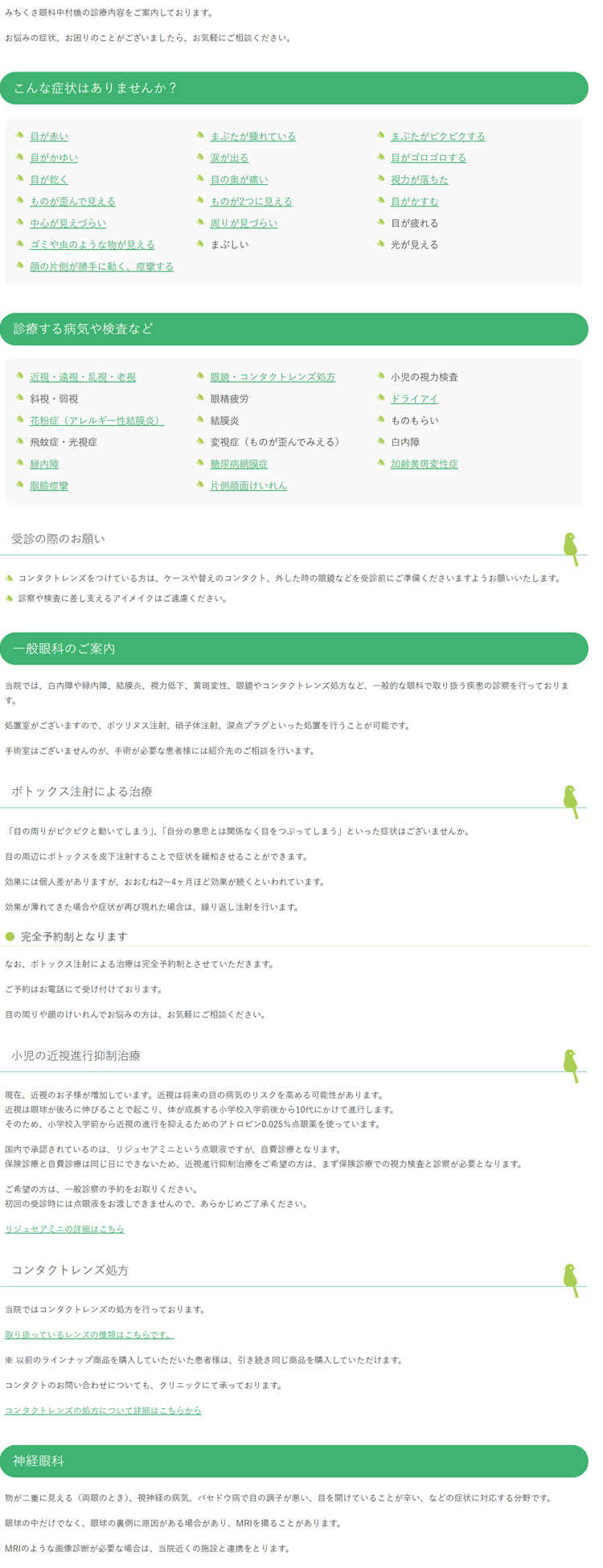
Task: Tap the 眼瞼痙攣 link
Action: click(49, 486)
